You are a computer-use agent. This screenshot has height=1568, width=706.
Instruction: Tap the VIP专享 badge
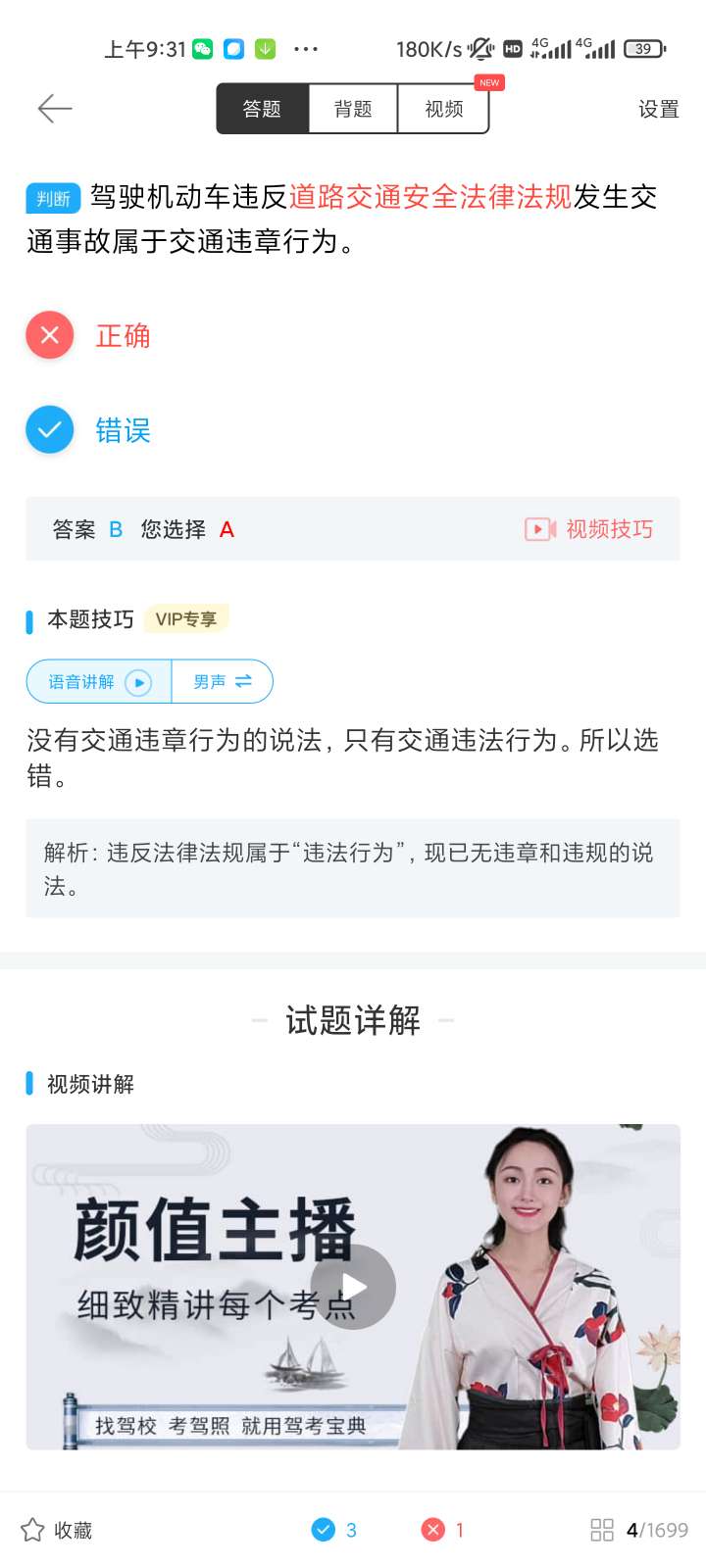click(185, 618)
